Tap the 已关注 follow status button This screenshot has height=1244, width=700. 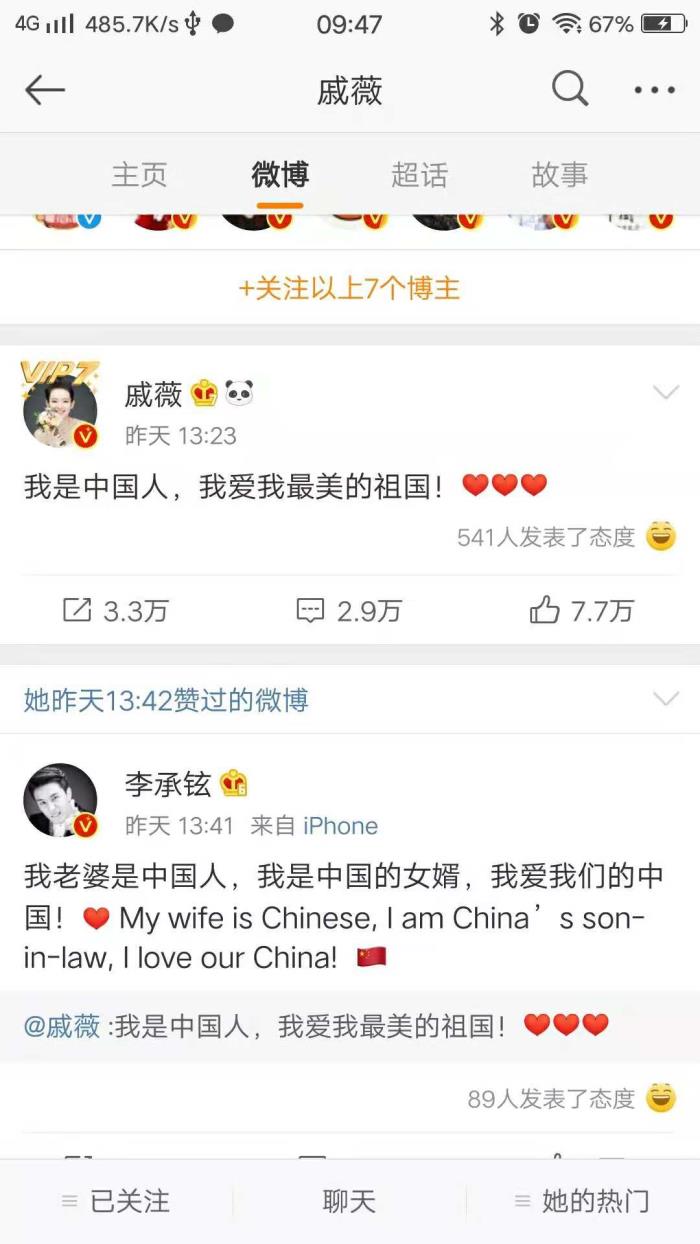(116, 1201)
